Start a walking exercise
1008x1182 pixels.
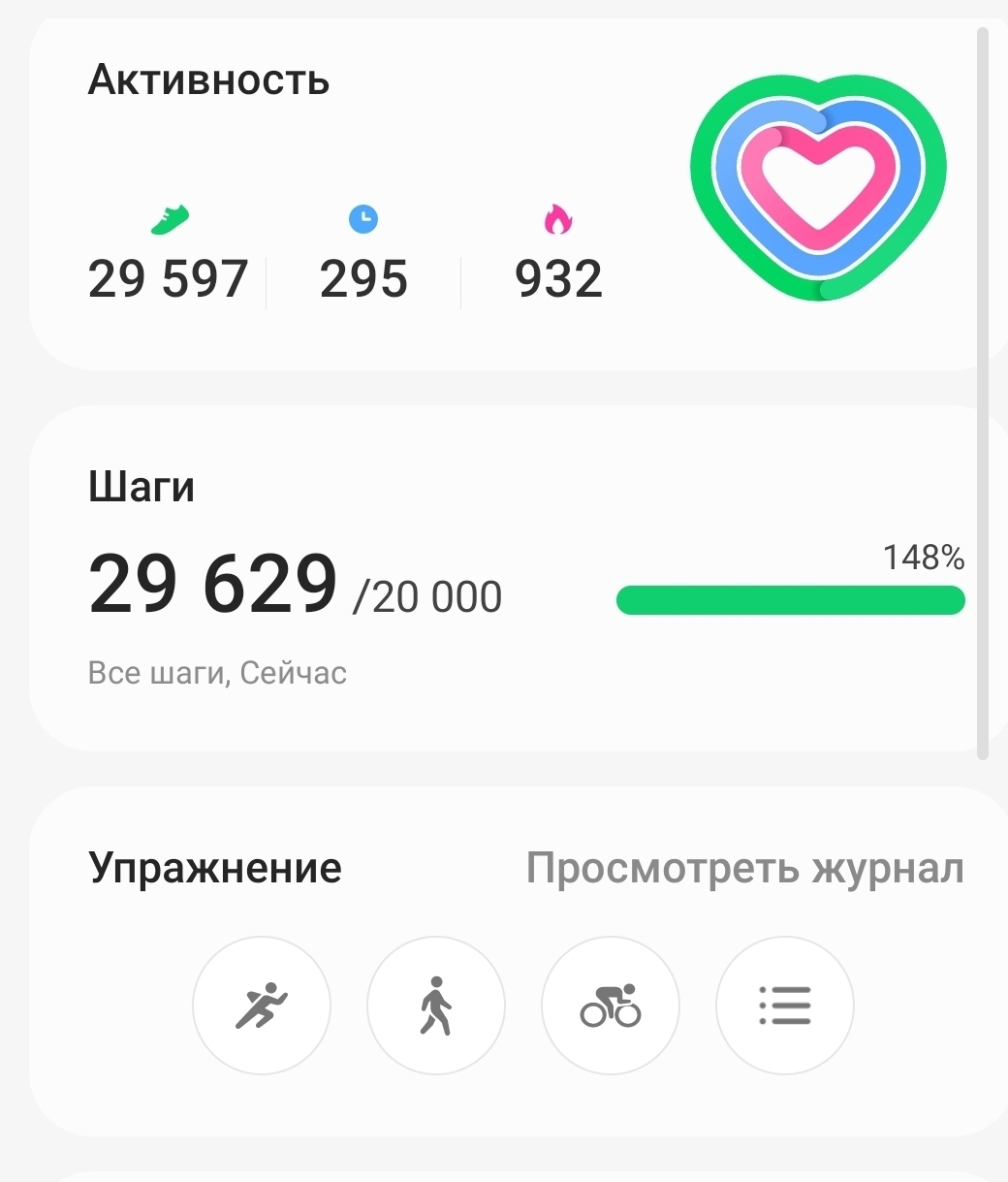click(436, 1006)
